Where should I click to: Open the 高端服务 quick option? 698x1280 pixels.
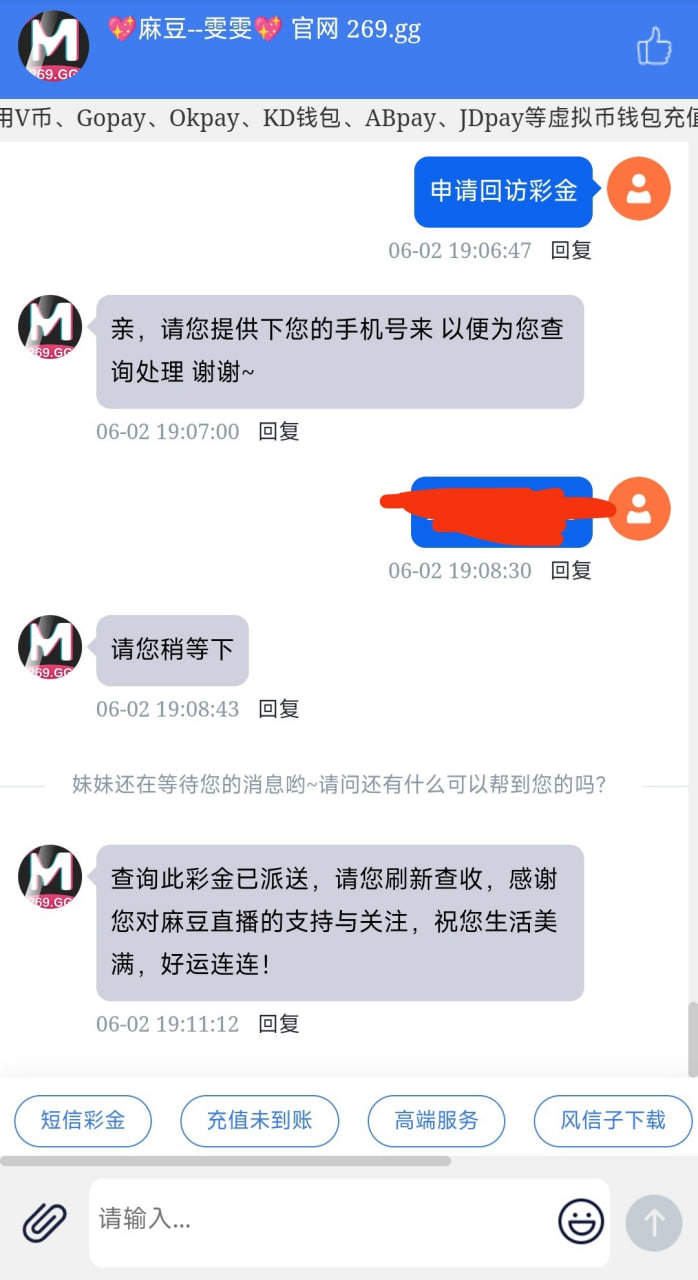click(x=436, y=1120)
